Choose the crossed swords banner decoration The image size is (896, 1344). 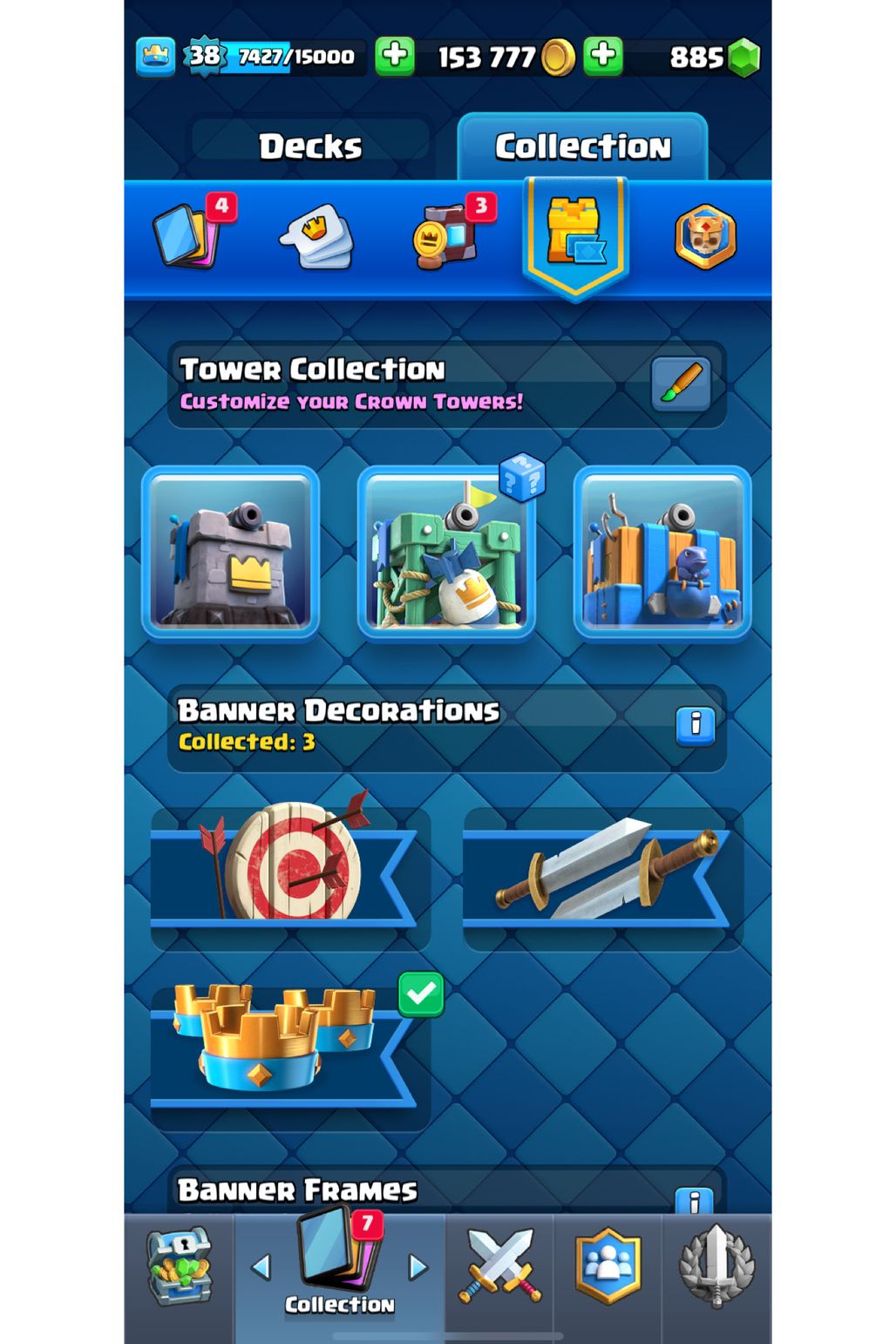click(601, 874)
